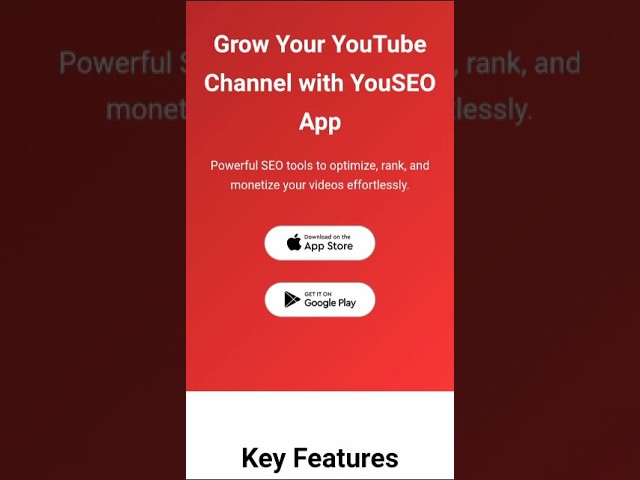640x480 pixels.
Task: Tap the Download on the App Store button
Action: 320,243
